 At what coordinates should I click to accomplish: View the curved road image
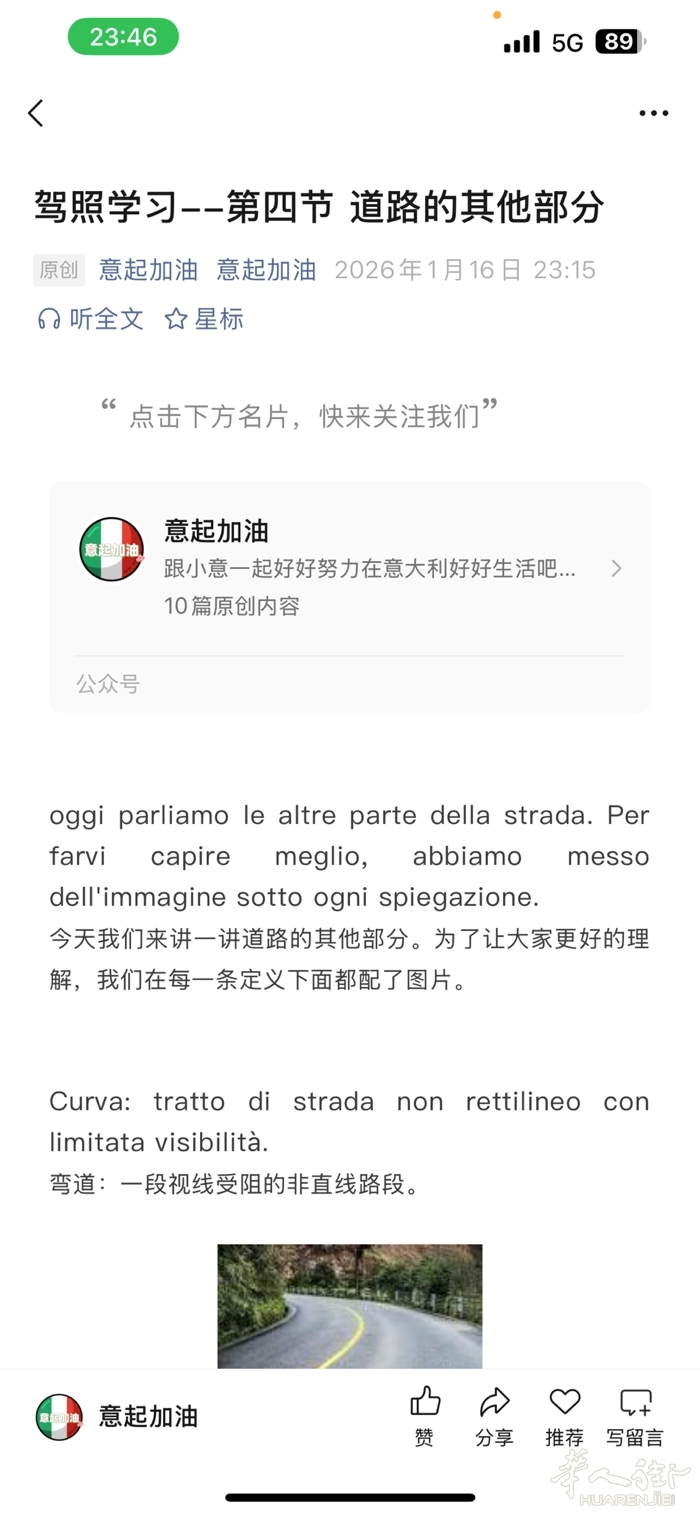350,1305
